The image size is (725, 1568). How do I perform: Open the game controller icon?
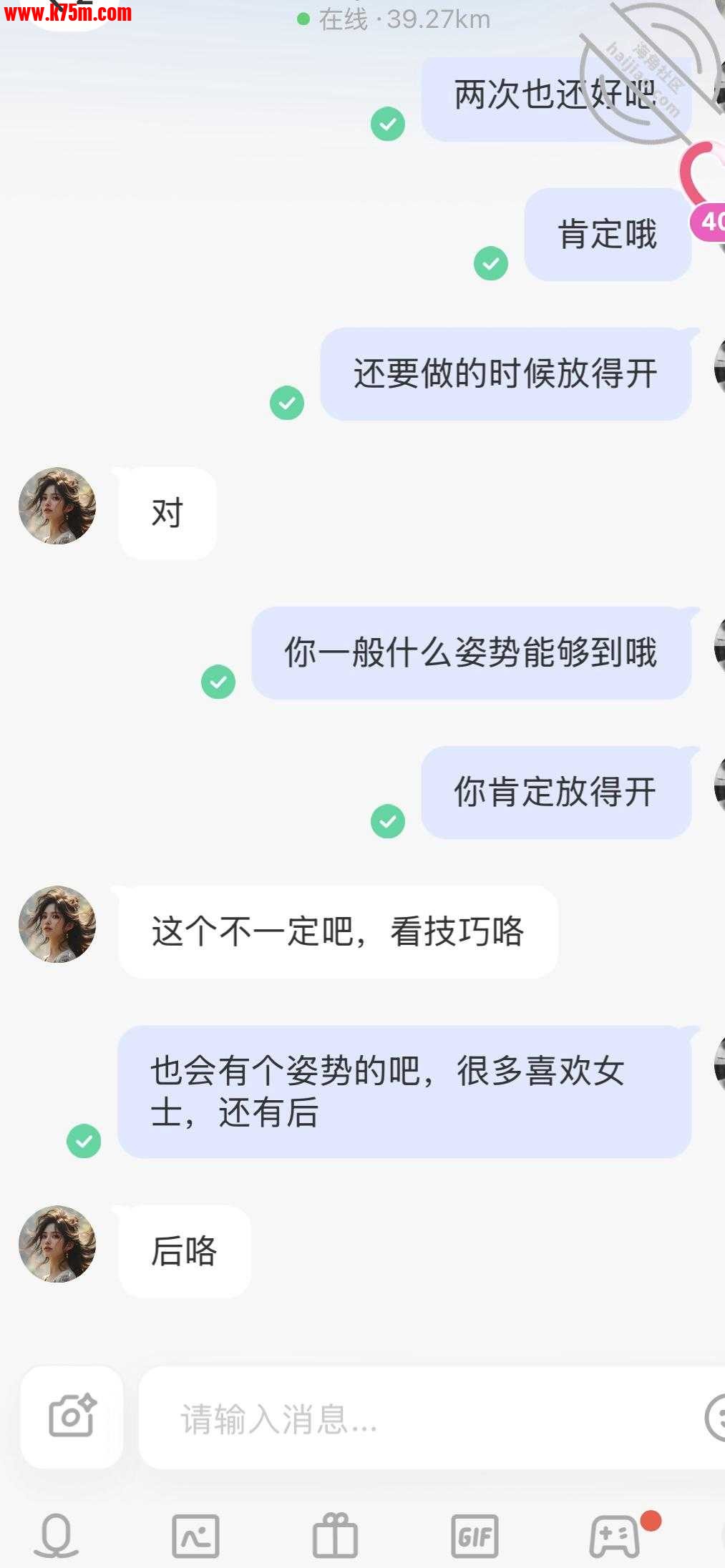click(614, 1536)
